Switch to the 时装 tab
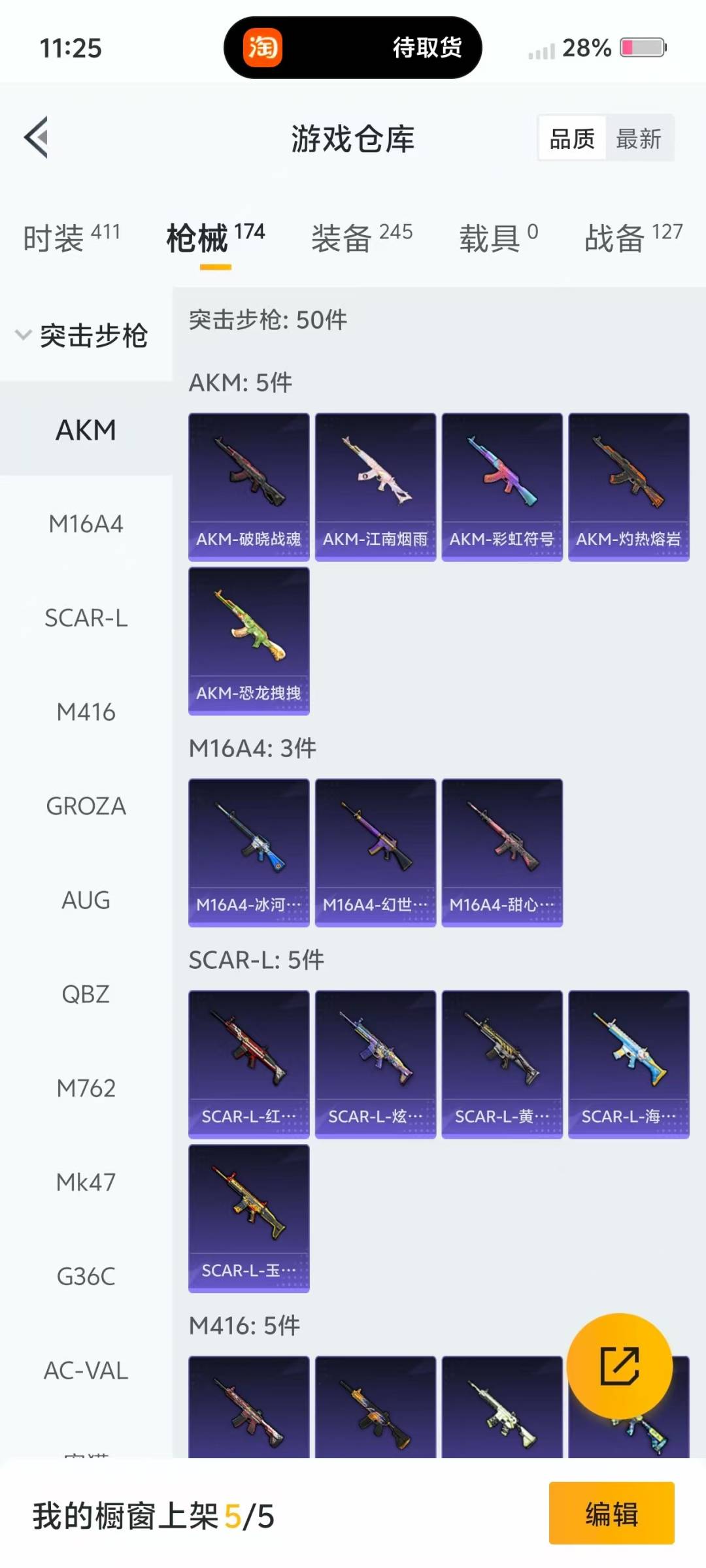 tap(71, 238)
